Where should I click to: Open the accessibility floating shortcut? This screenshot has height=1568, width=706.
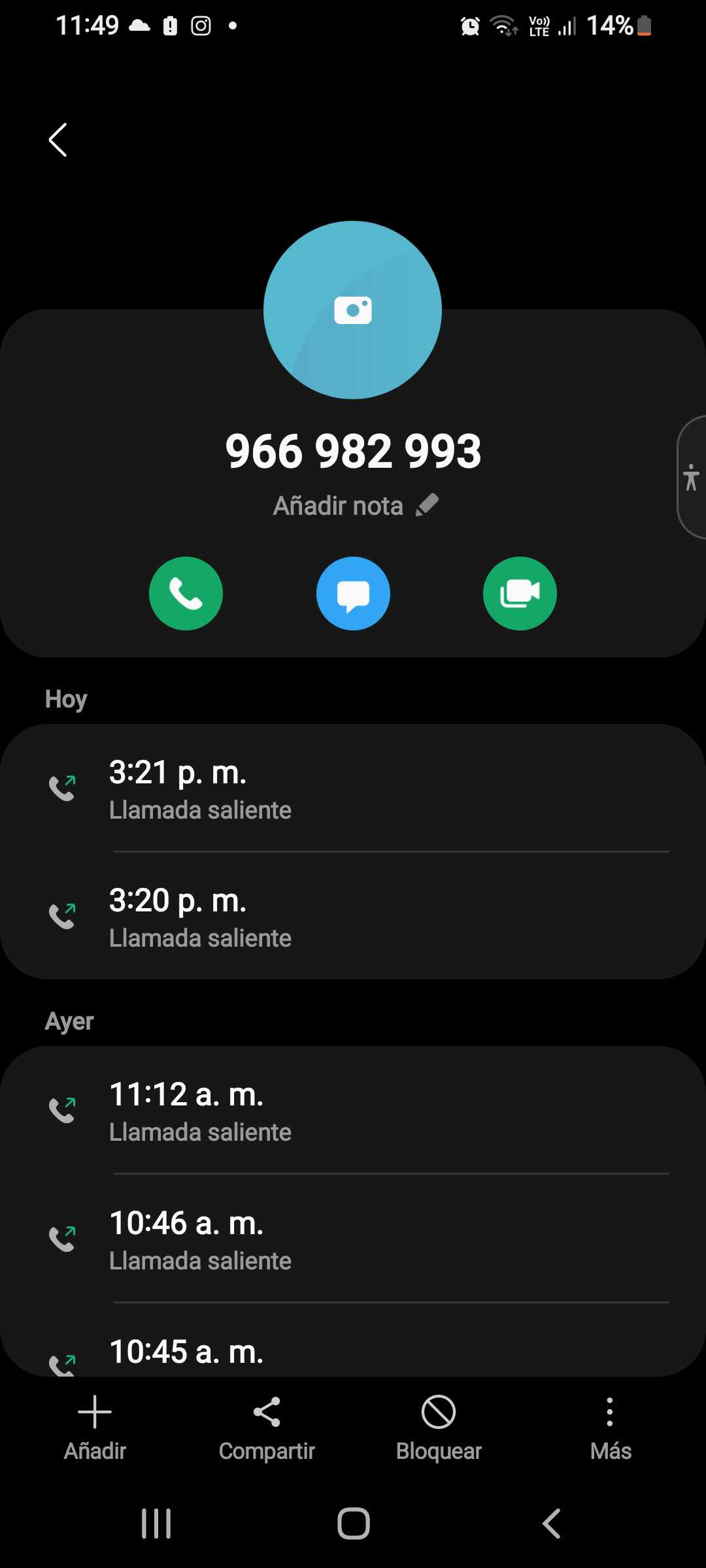point(691,477)
